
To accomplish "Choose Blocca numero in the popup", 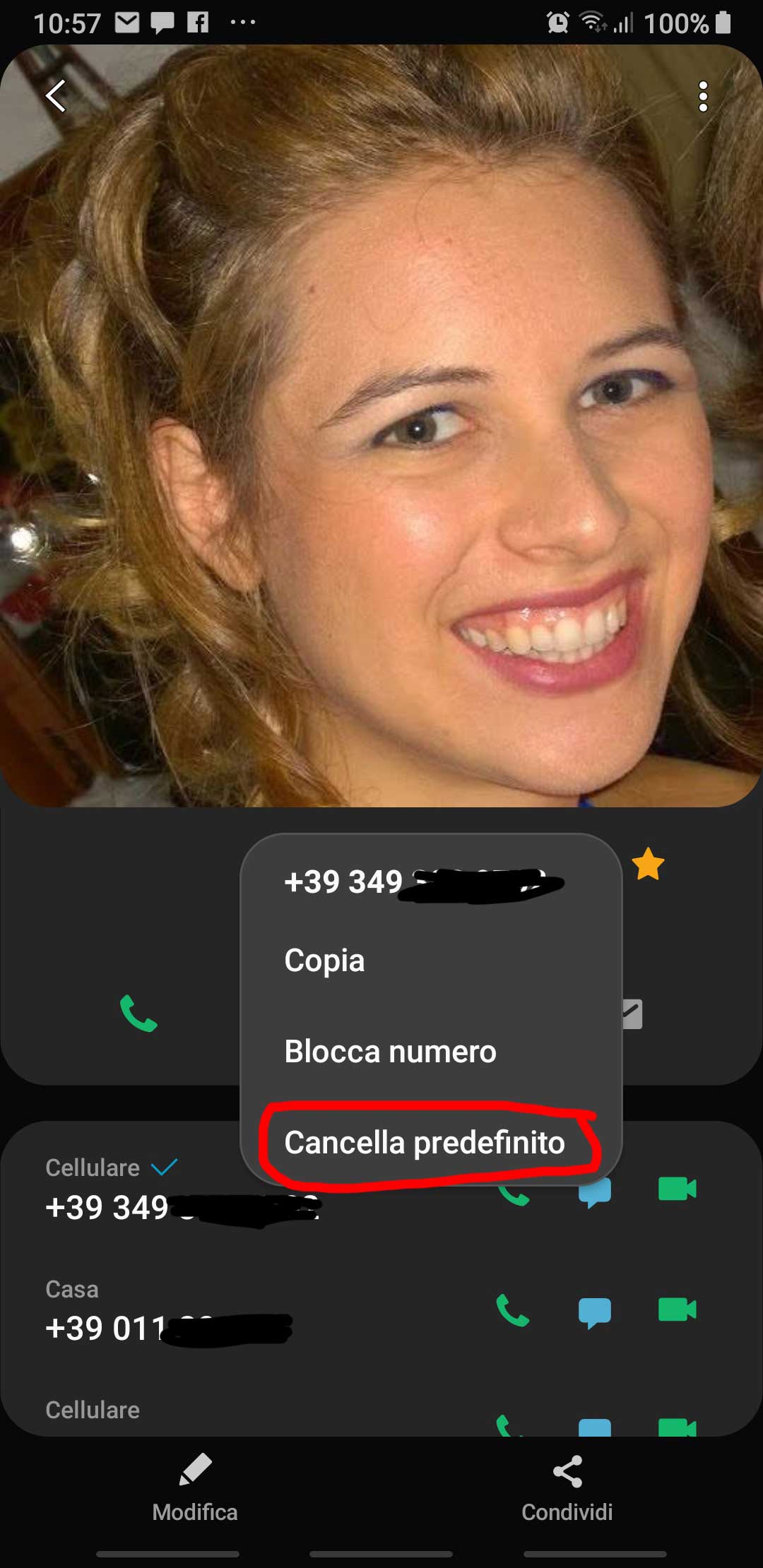I will (390, 1052).
